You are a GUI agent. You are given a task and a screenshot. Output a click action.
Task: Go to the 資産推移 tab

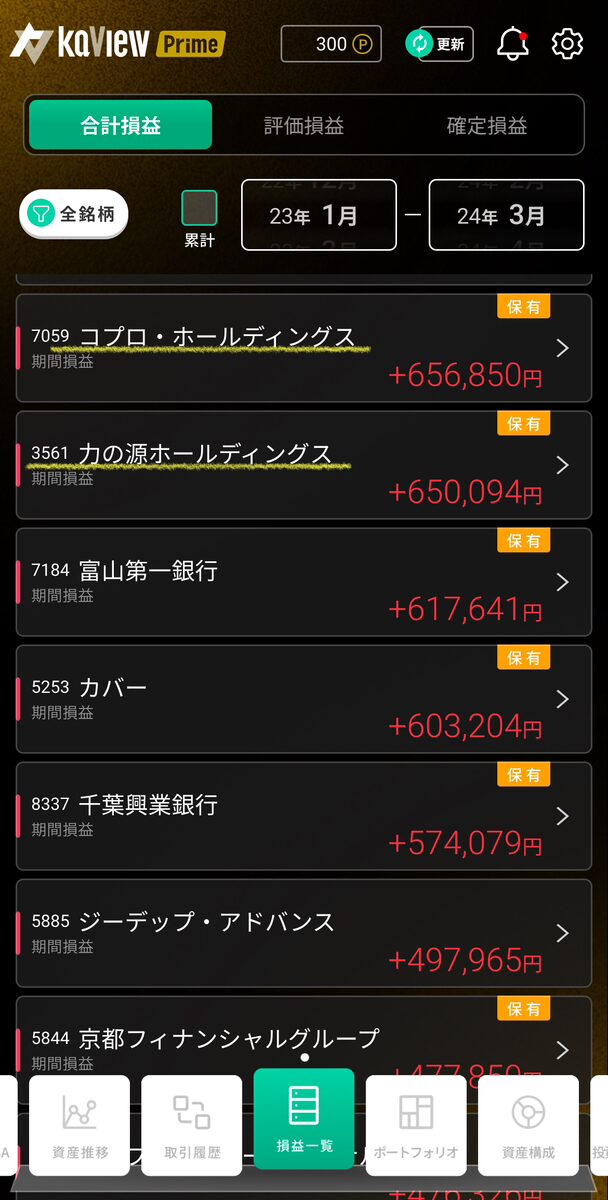tap(80, 1125)
